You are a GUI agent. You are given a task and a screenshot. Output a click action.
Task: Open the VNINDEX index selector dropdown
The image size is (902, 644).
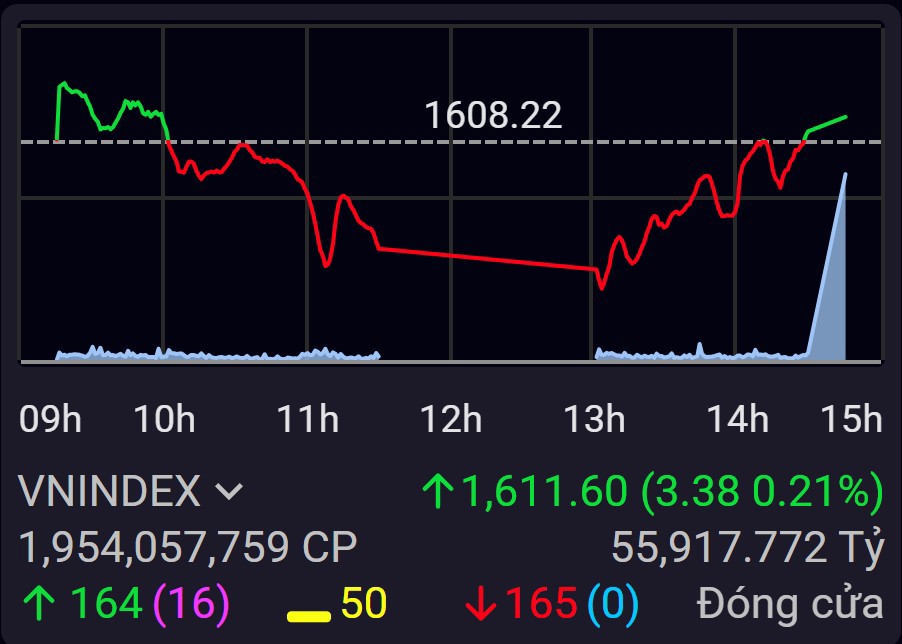point(229,492)
